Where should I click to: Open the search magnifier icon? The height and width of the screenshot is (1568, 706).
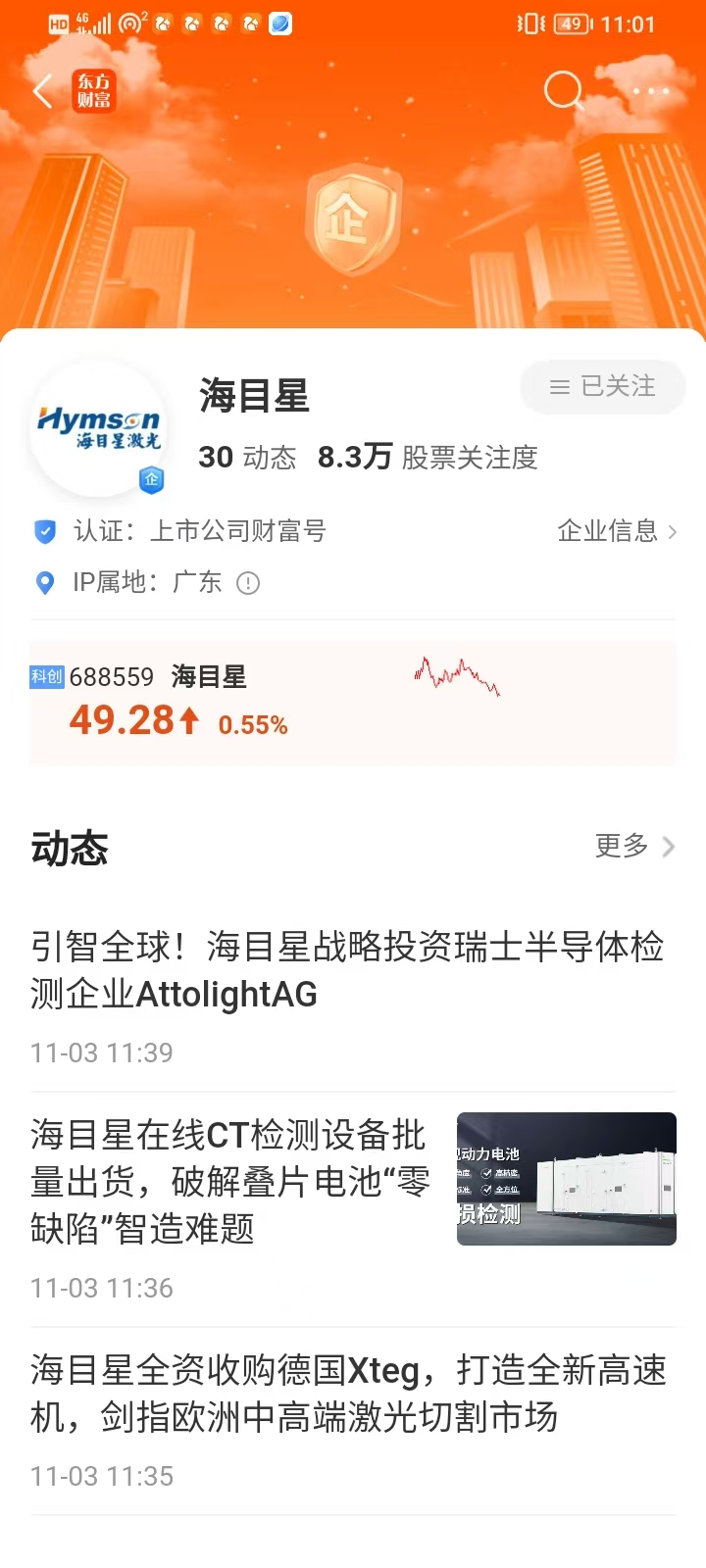(564, 90)
